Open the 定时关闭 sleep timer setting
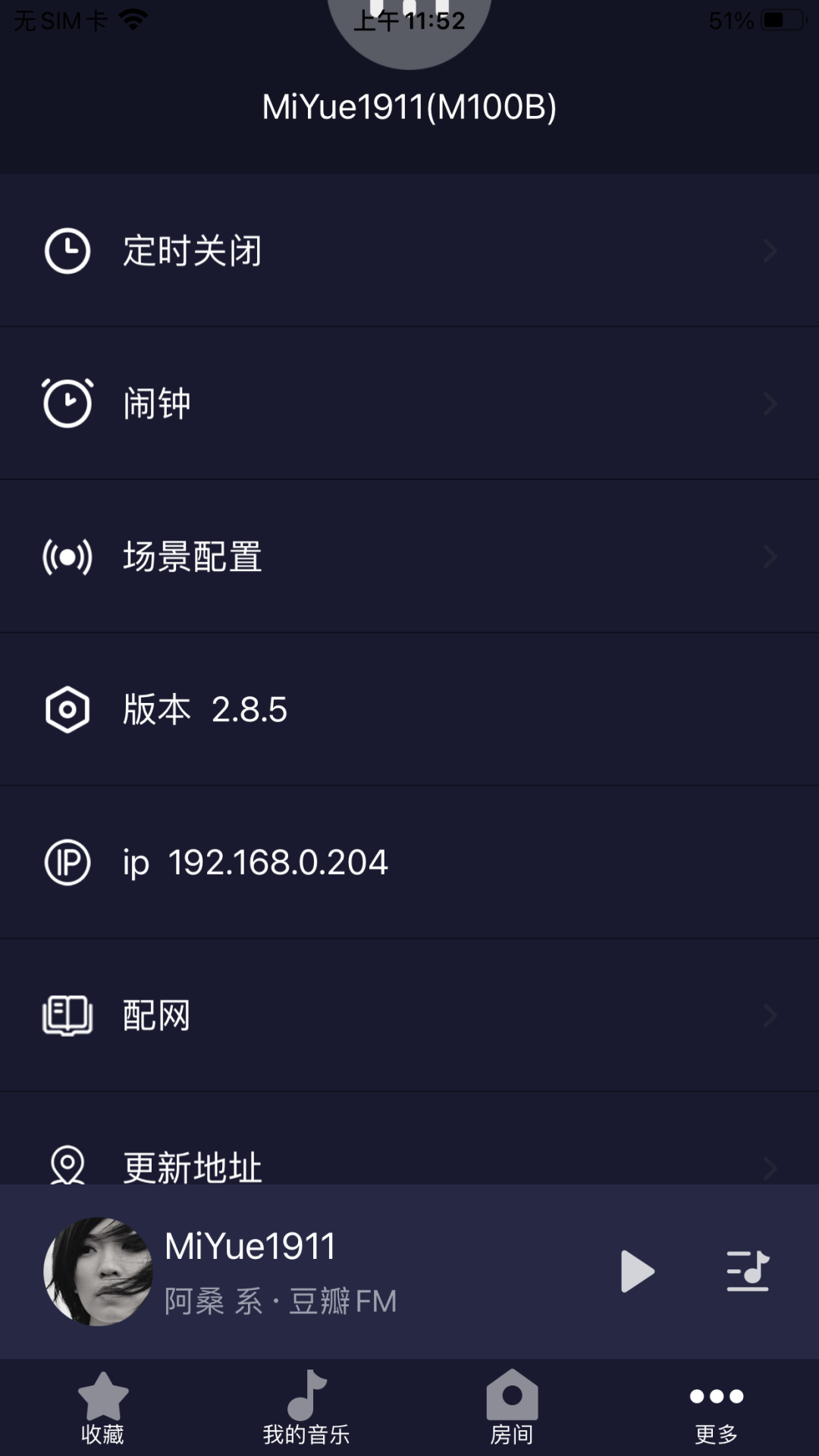Viewport: 819px width, 1456px height. coord(409,250)
